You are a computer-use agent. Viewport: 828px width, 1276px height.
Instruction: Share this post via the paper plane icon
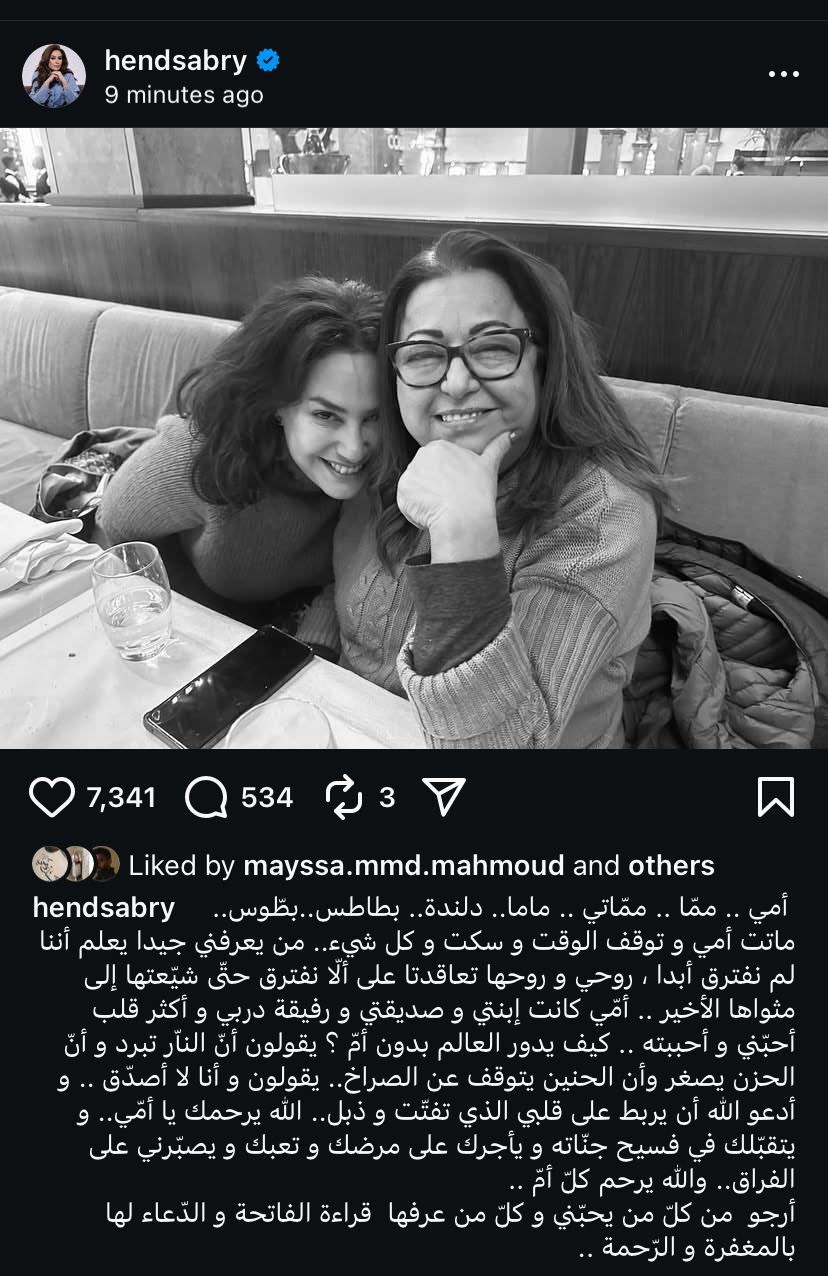[444, 797]
